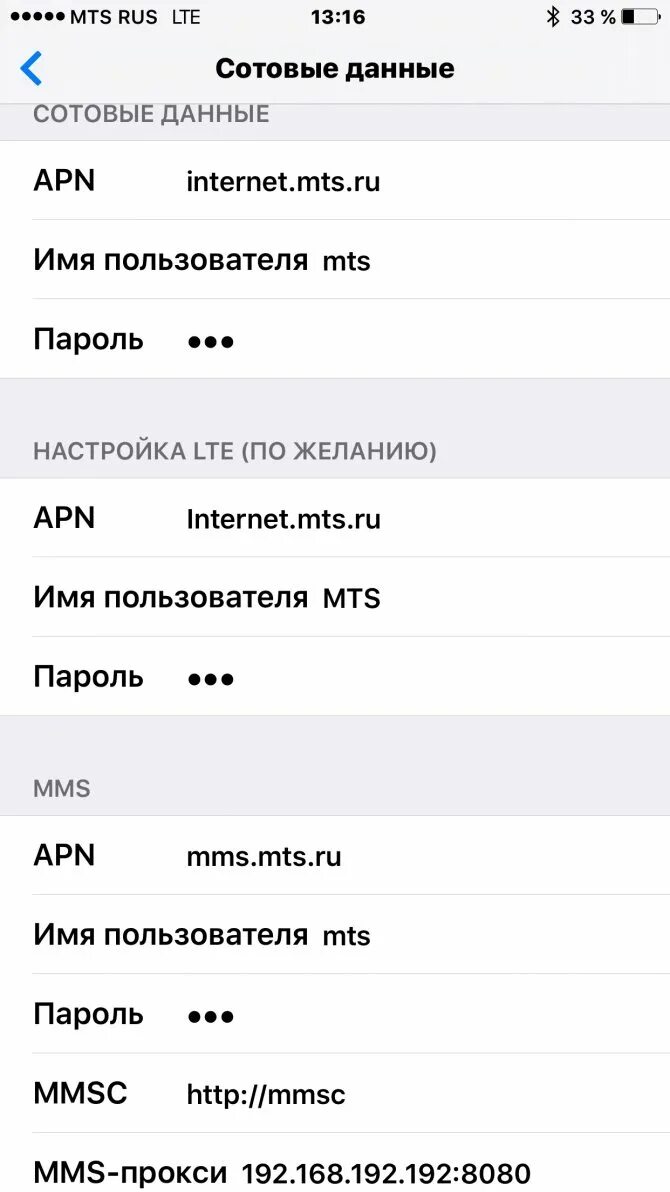Screen dimensions: 670x1192
Task: Edit the MMSC field http://mmsc
Action: pos(266,1094)
